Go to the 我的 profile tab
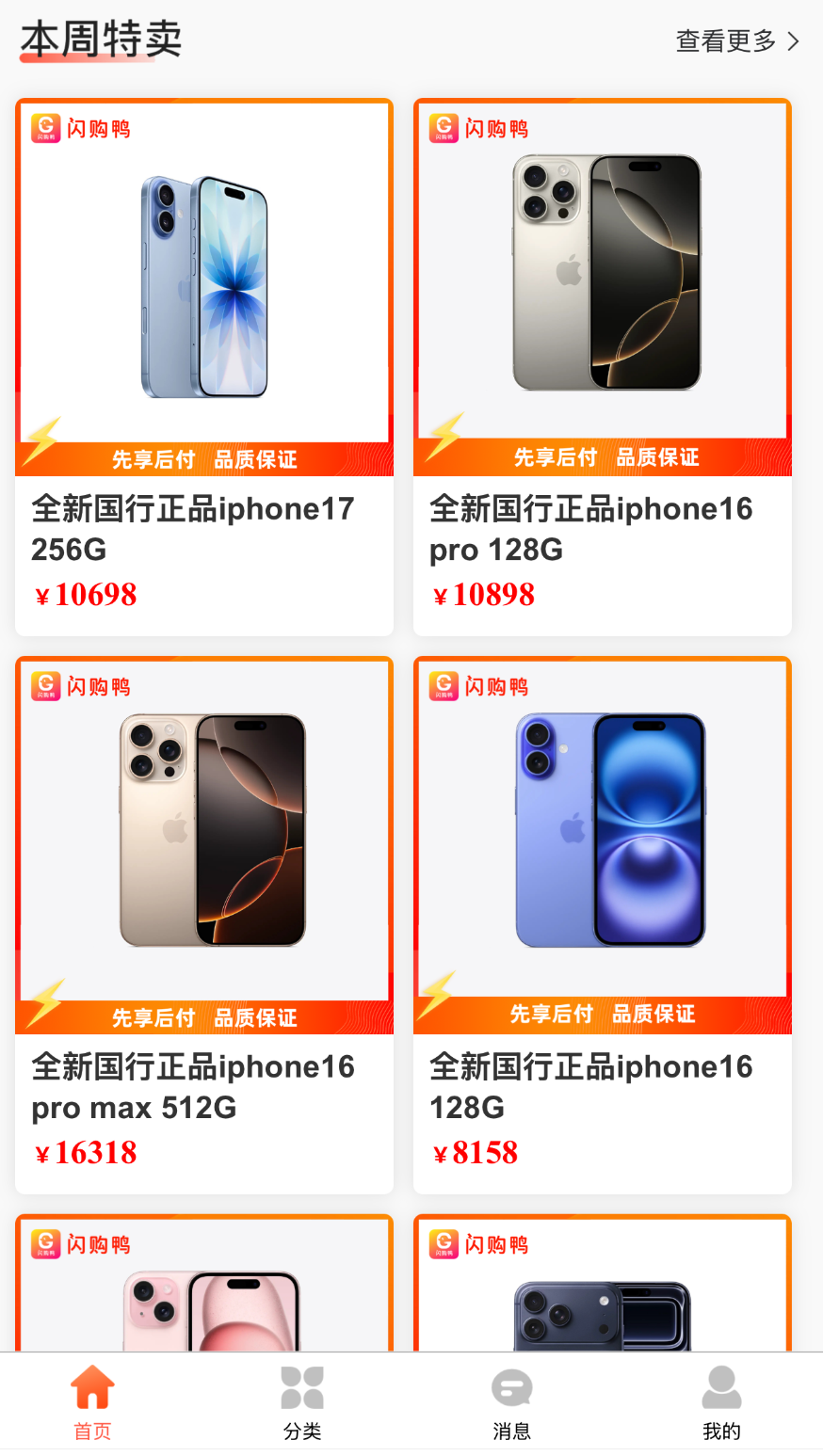The height and width of the screenshot is (1456, 823). 721,1402
